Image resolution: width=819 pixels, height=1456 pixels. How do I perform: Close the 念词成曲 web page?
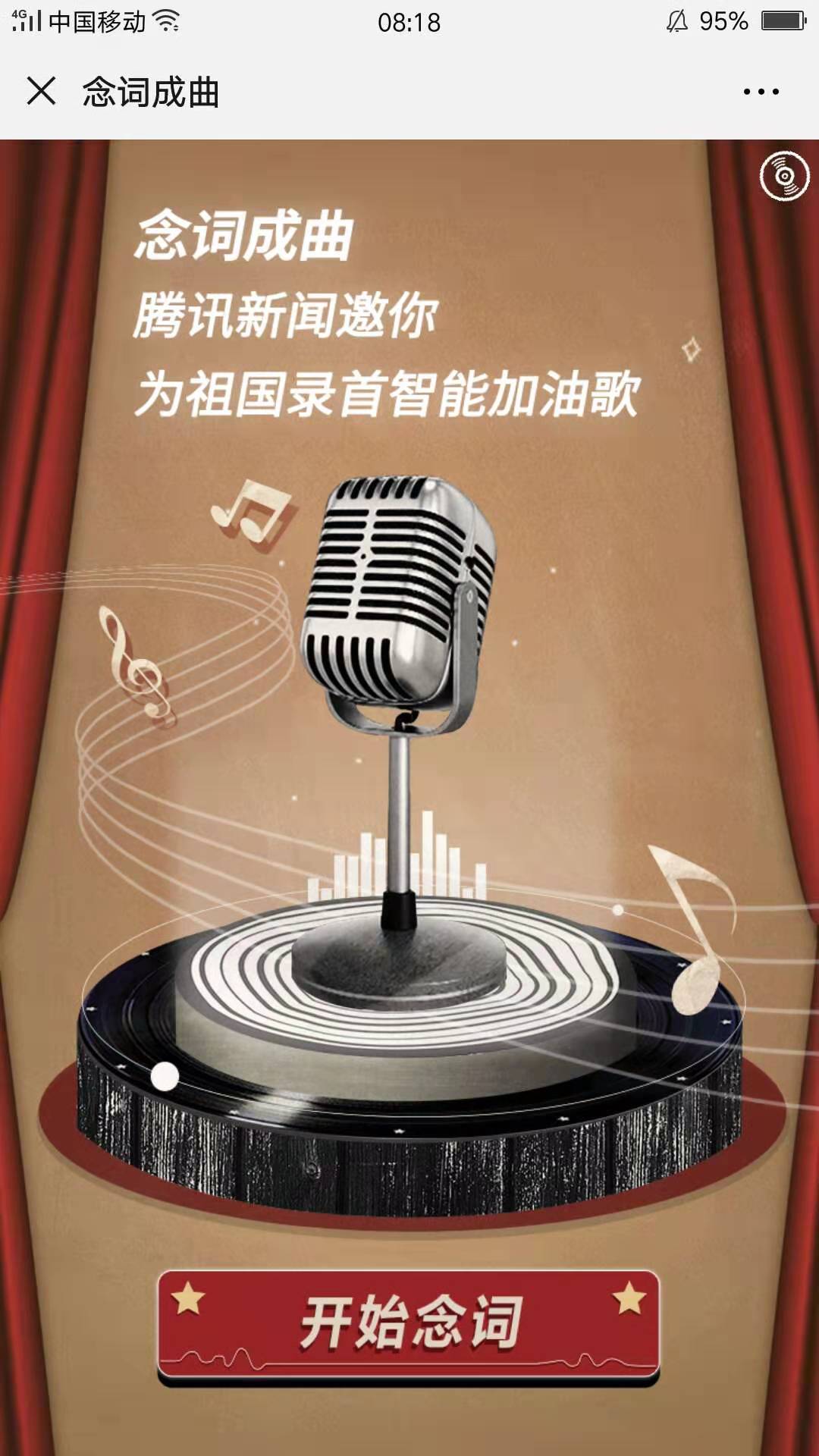pos(41,92)
